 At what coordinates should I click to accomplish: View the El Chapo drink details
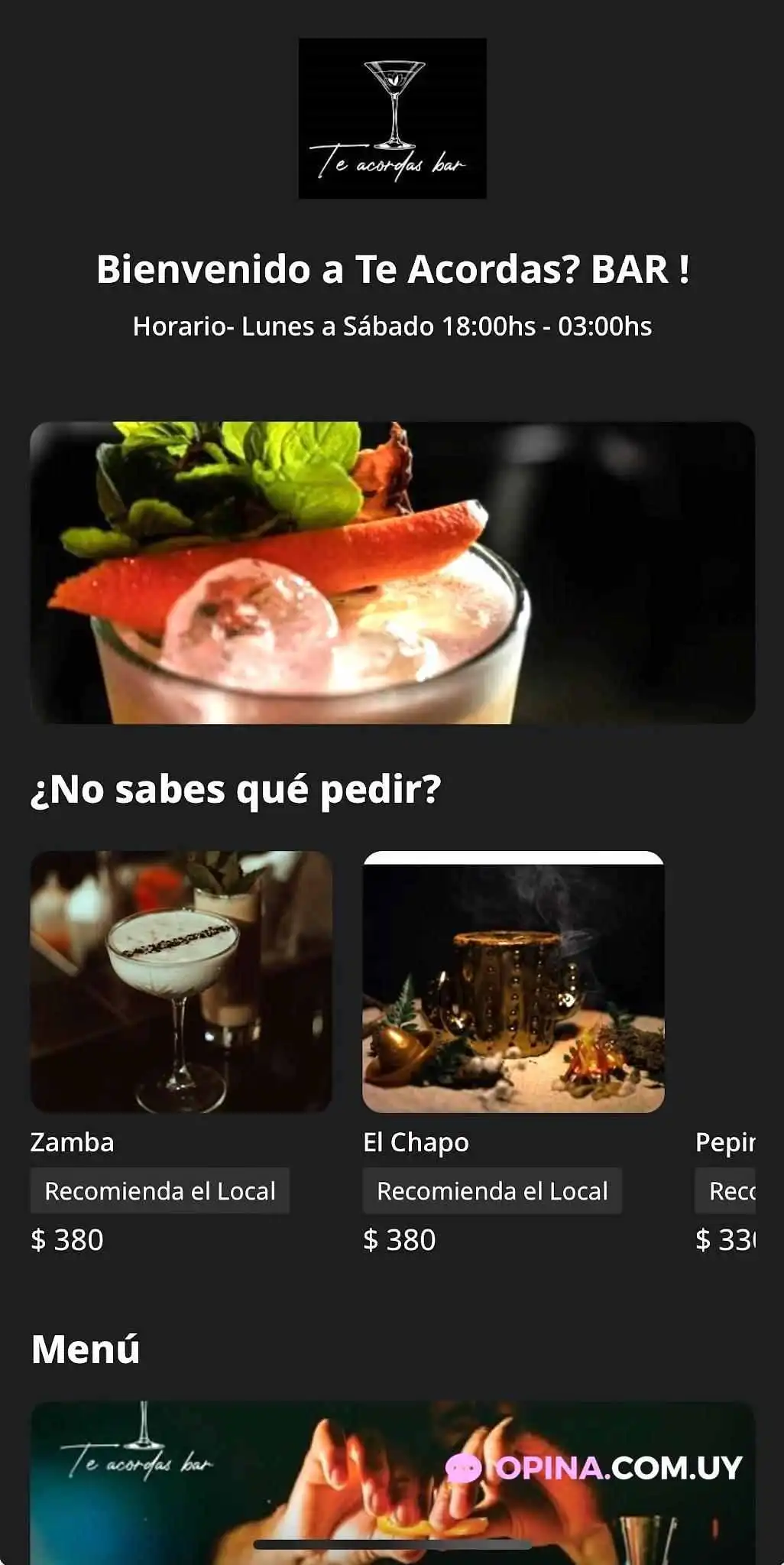pyautogui.click(x=513, y=982)
